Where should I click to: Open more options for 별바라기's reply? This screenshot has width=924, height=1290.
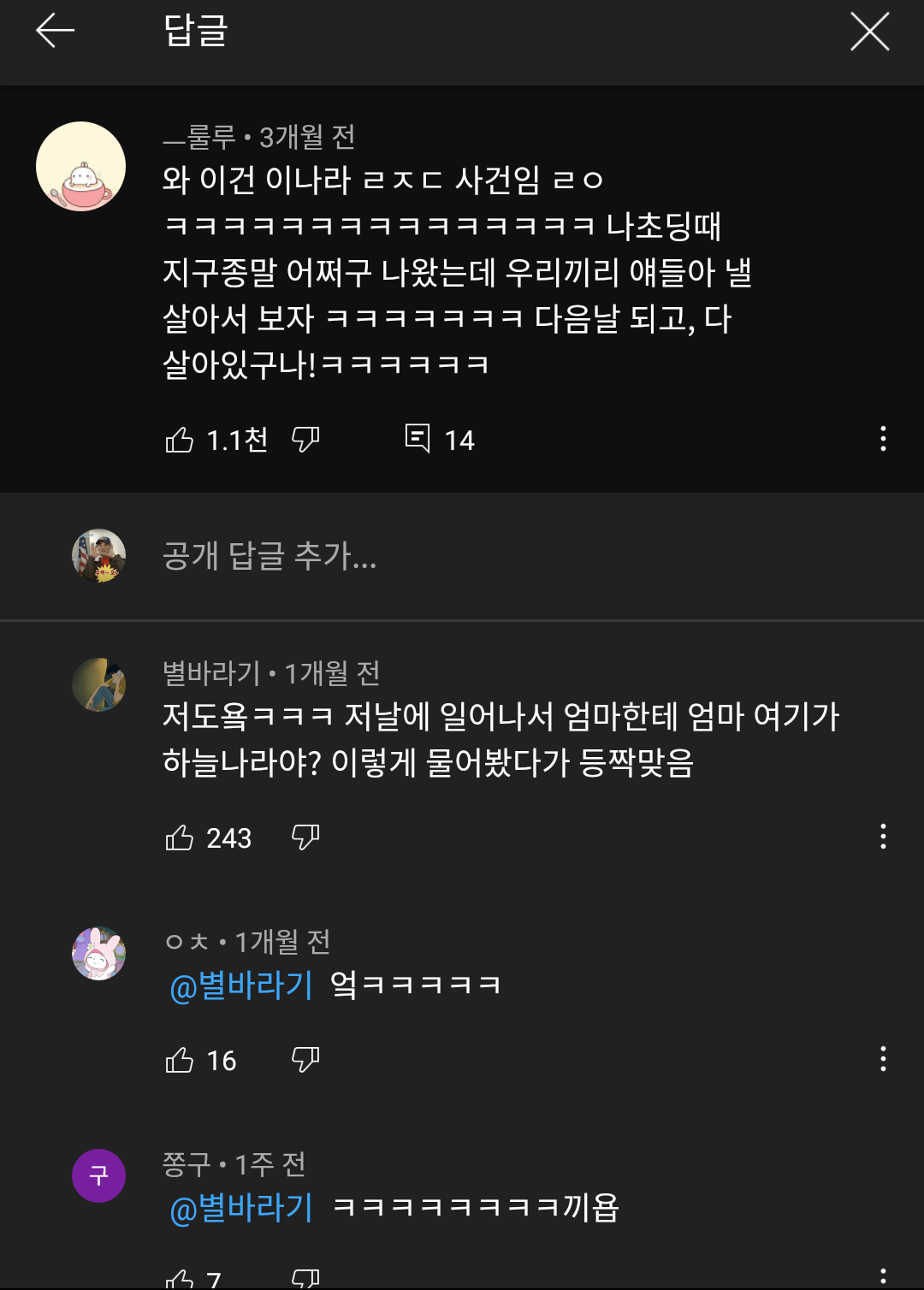pos(882,836)
